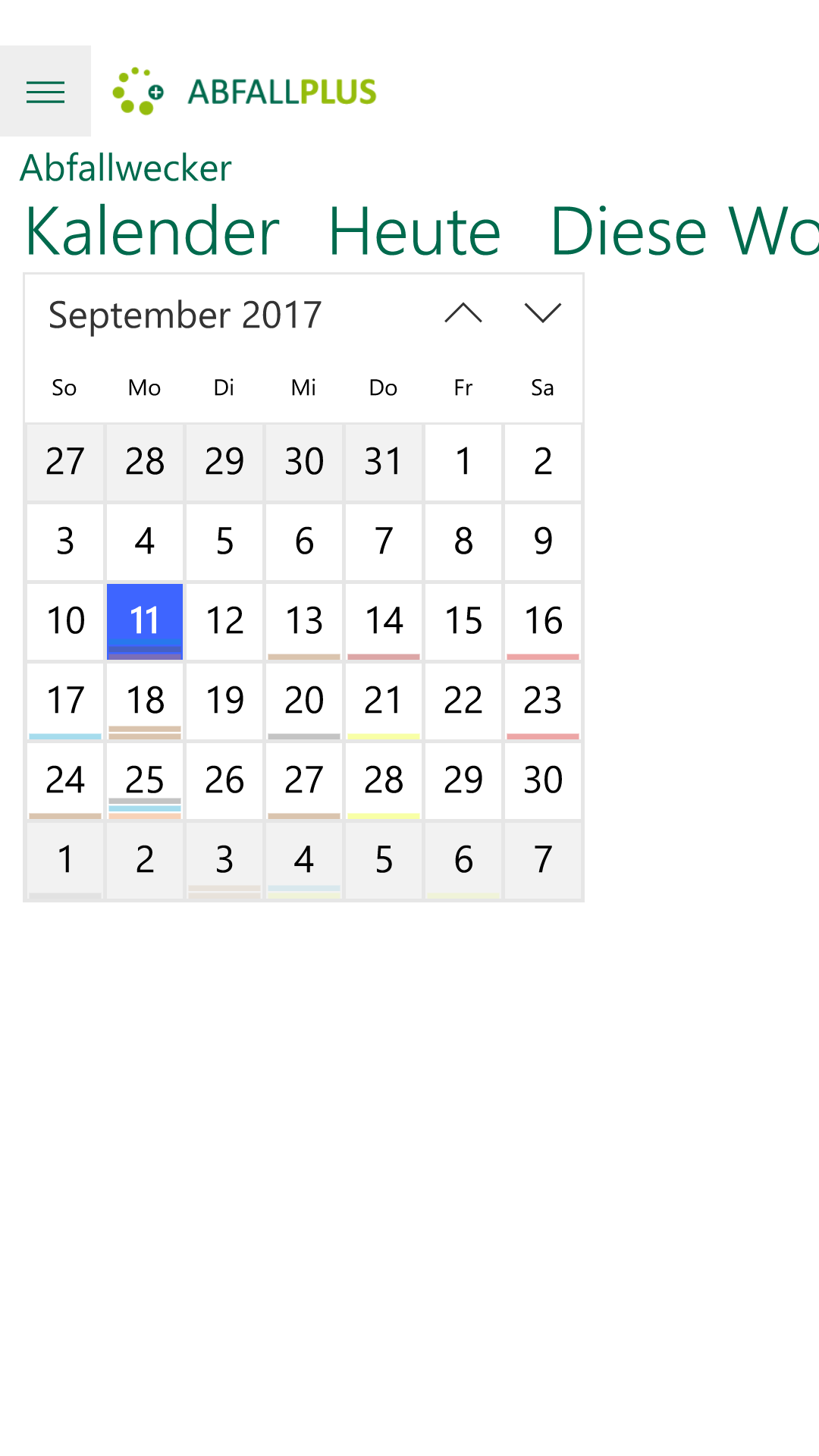Choose September 14 in the calendar
This screenshot has width=819, height=1456.
384,621
